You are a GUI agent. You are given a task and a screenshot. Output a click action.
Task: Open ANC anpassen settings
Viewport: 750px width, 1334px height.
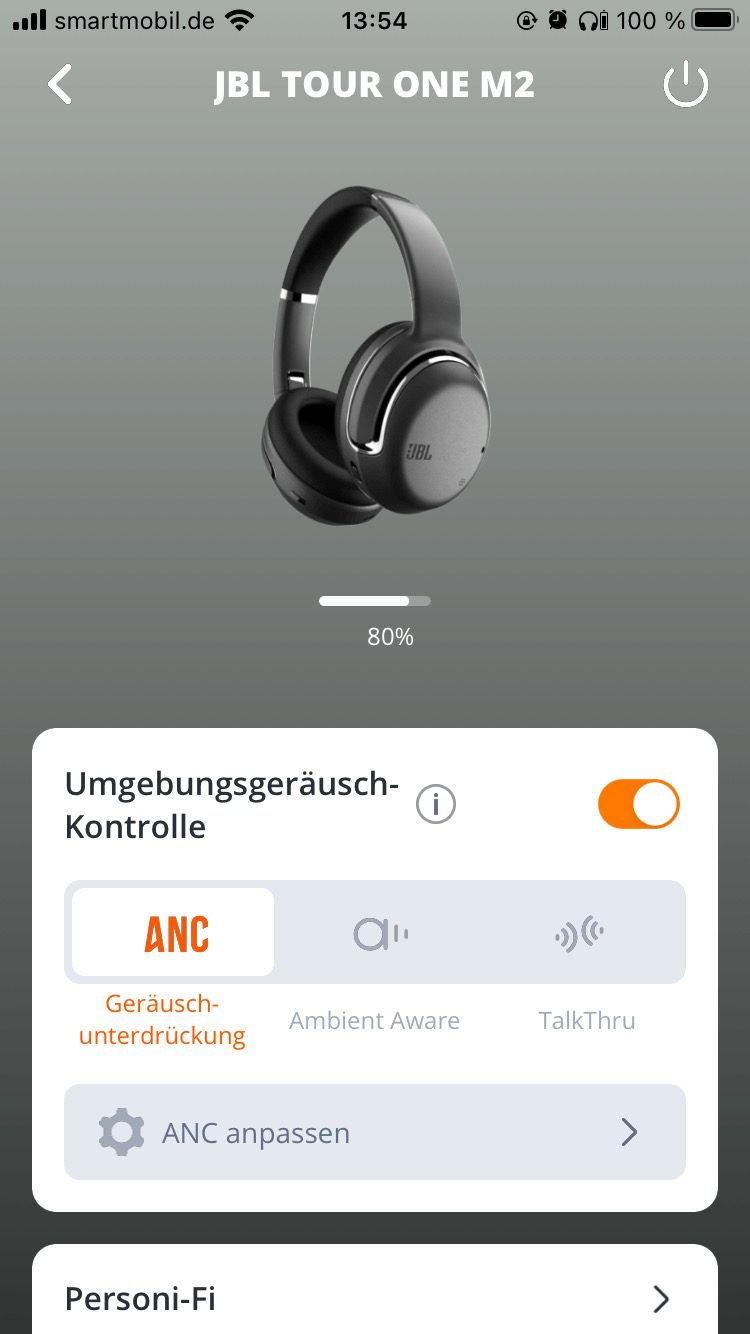(x=375, y=1132)
